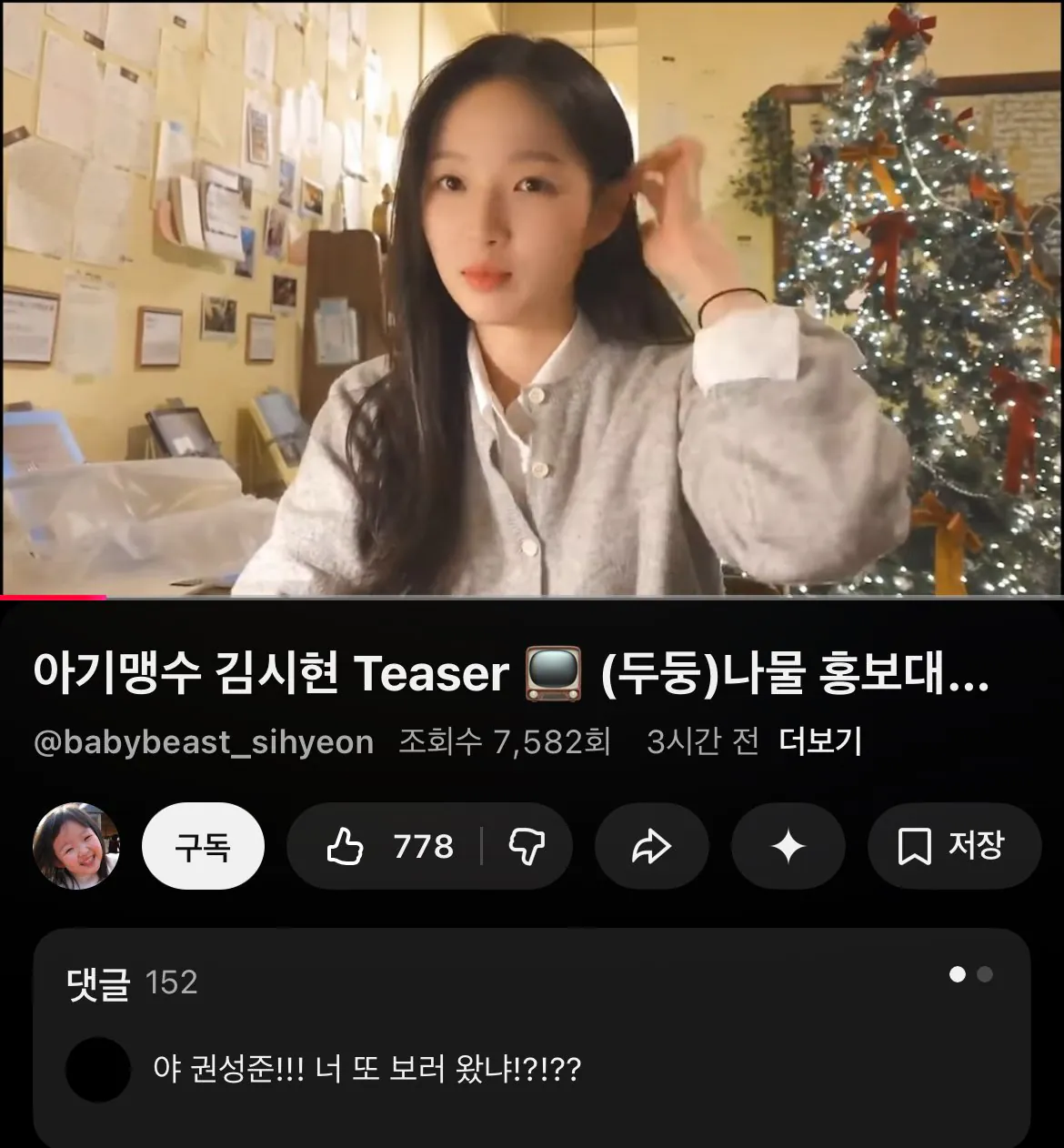Image resolution: width=1064 pixels, height=1148 pixels.
Task: Tap the video player to show controls
Action: click(532, 298)
